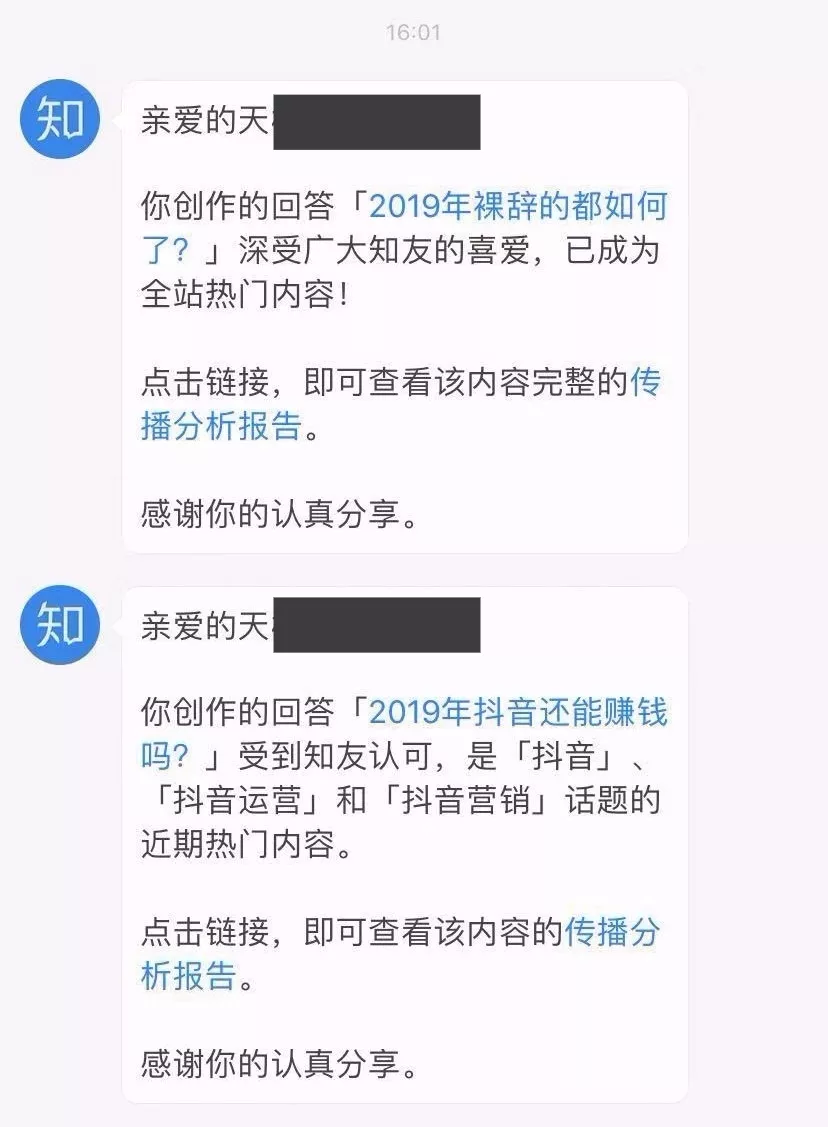This screenshot has width=828, height=1127.
Task: Open 传播分析报告 link in second message
Action: [612, 933]
